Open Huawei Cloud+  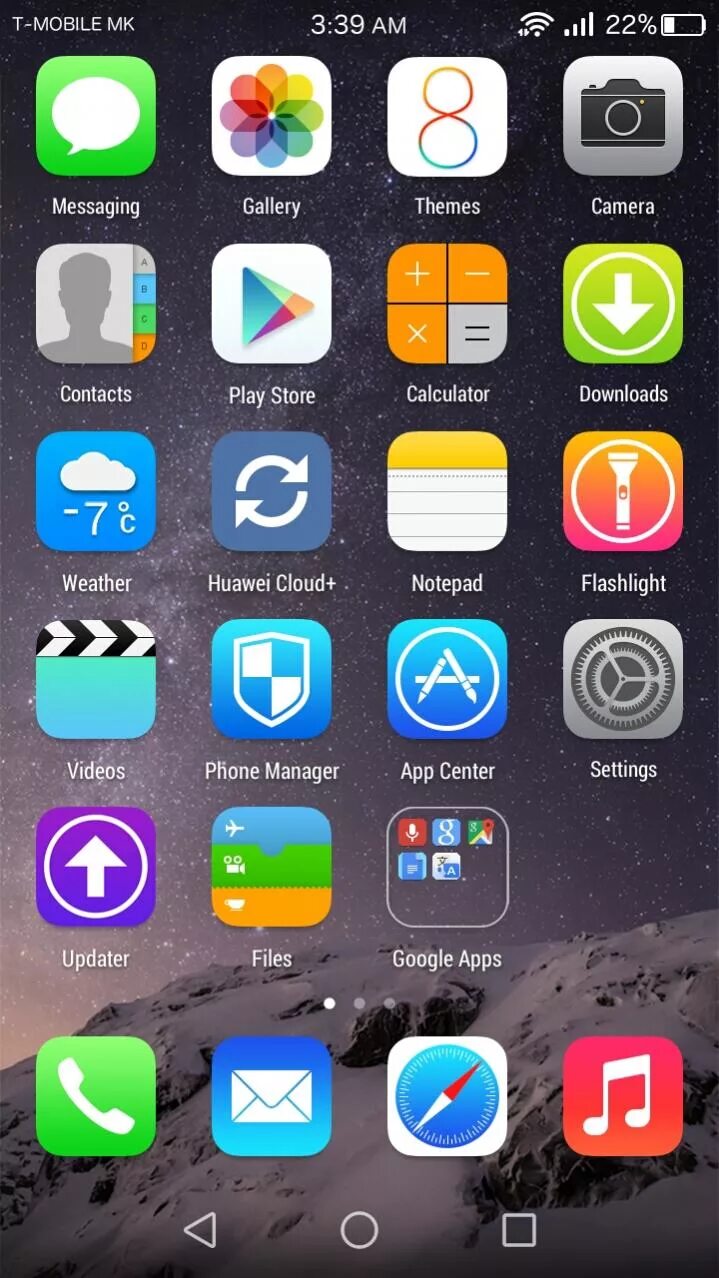click(271, 492)
